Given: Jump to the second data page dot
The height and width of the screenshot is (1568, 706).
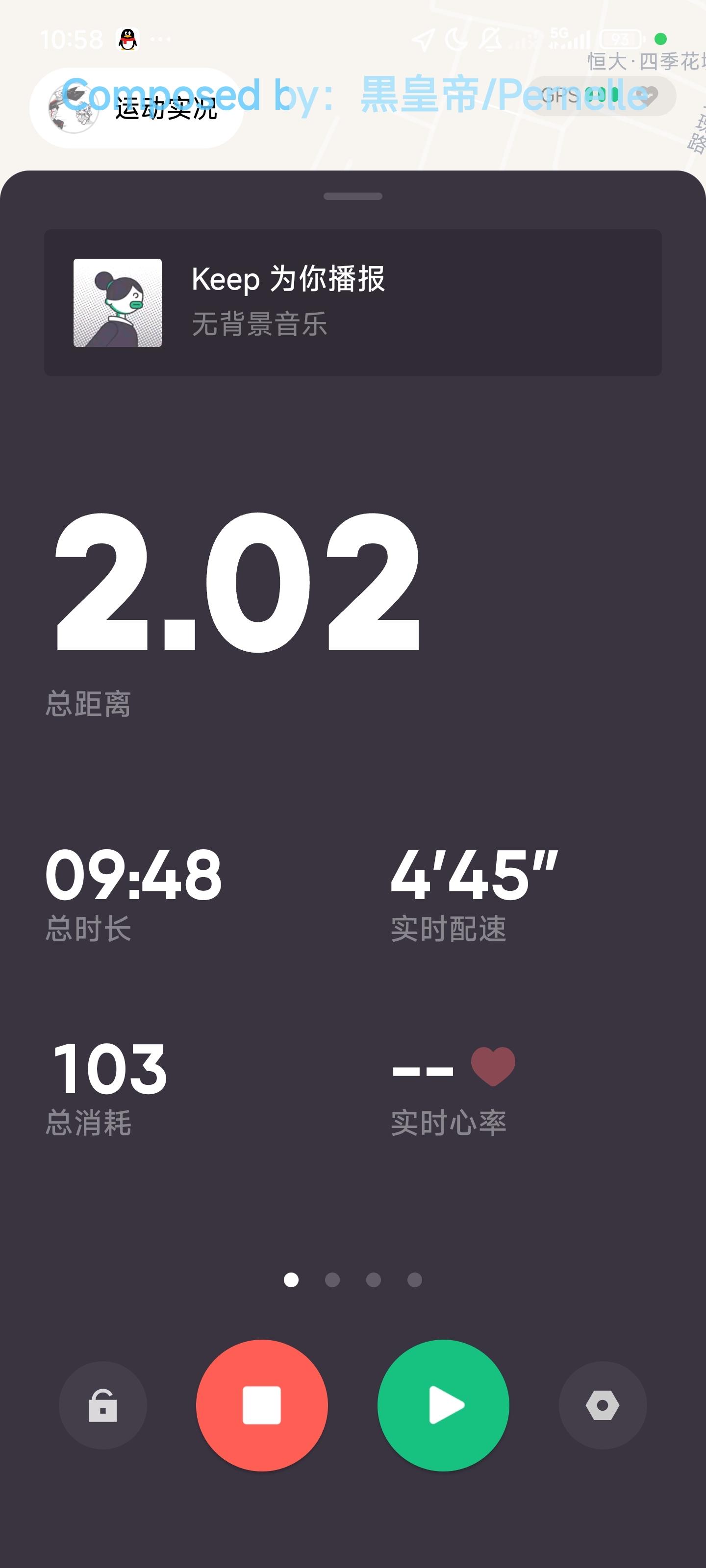Looking at the screenshot, I should (x=332, y=1279).
